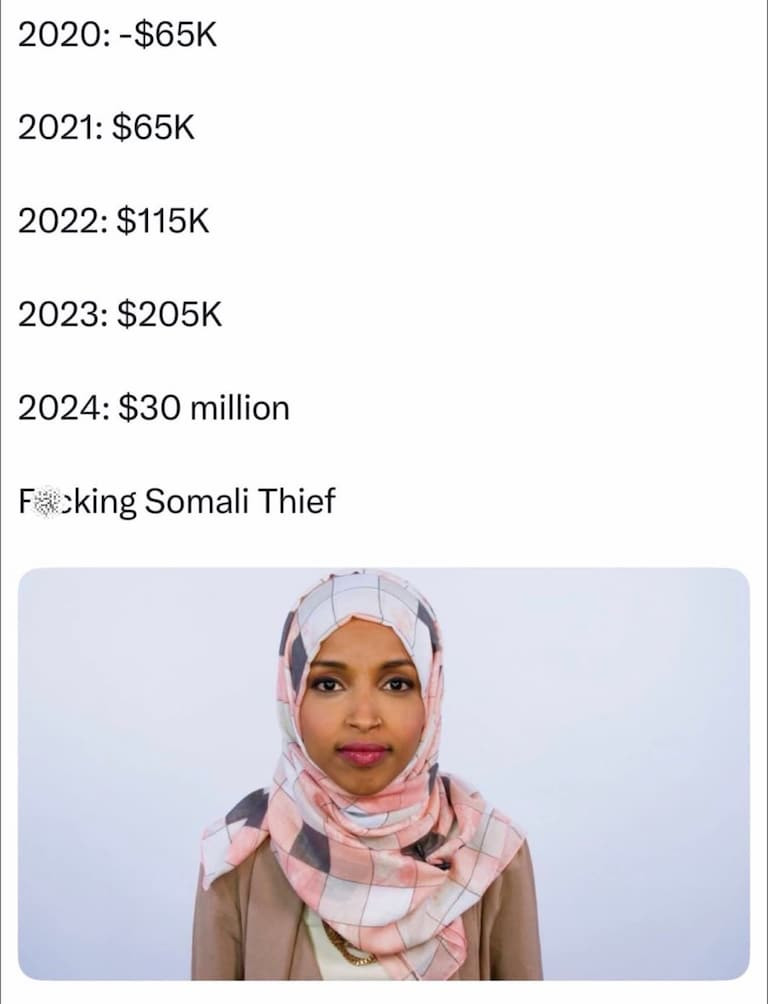Open the photo attached to the post
The height and width of the screenshot is (1004, 768).
[x=384, y=774]
